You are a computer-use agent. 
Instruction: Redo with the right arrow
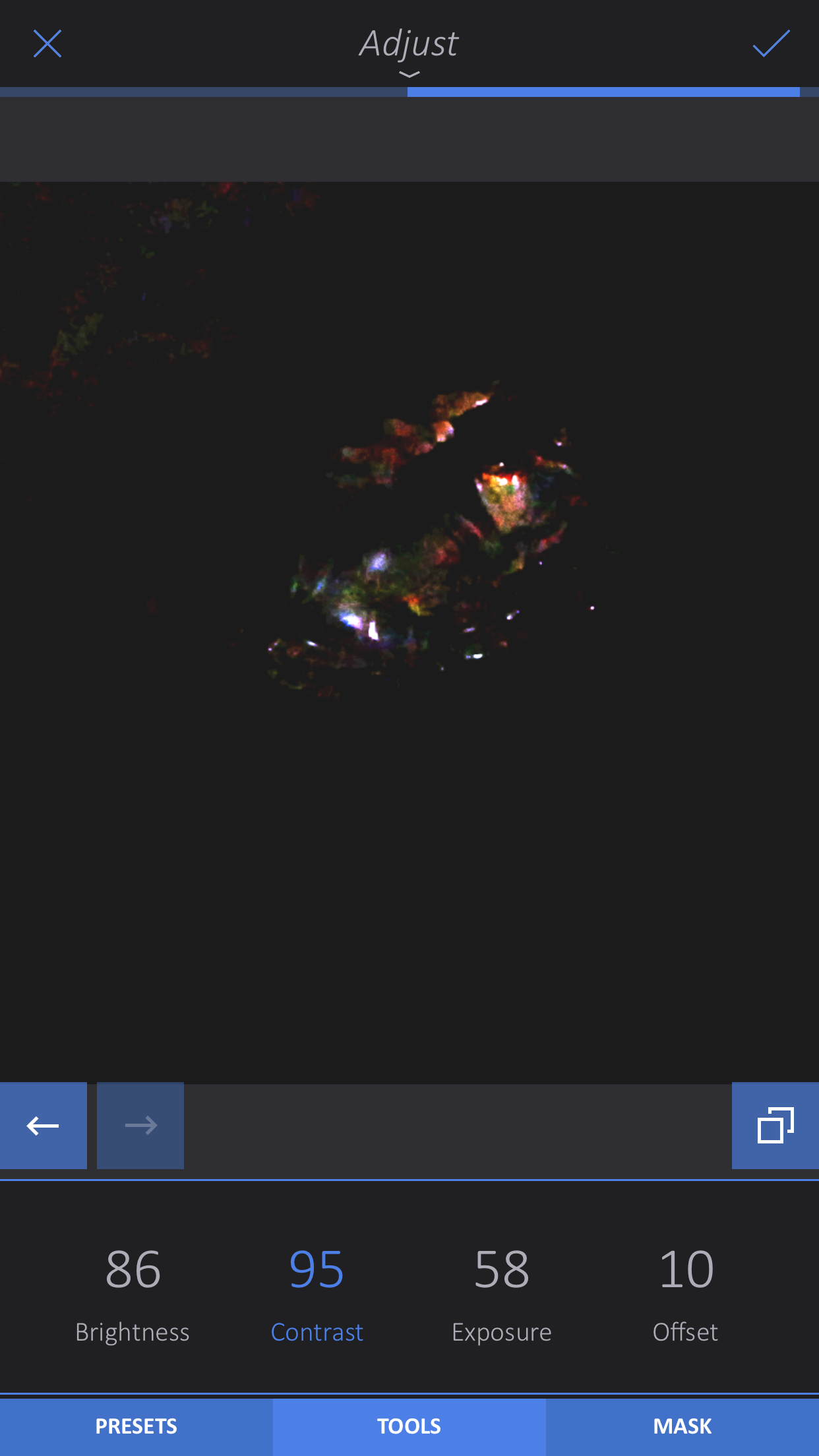(140, 1126)
